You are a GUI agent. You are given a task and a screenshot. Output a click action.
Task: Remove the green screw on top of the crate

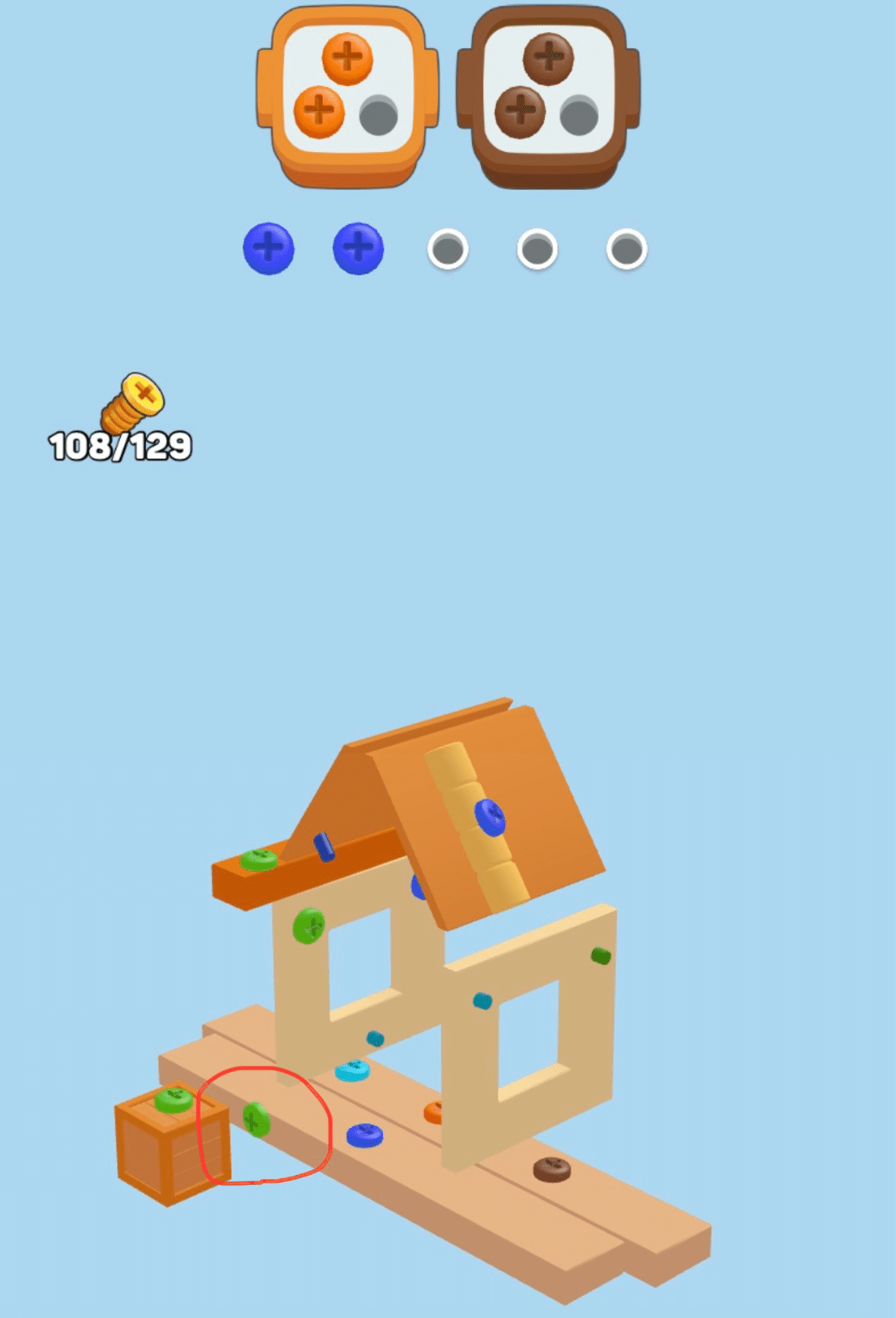pos(173,1099)
